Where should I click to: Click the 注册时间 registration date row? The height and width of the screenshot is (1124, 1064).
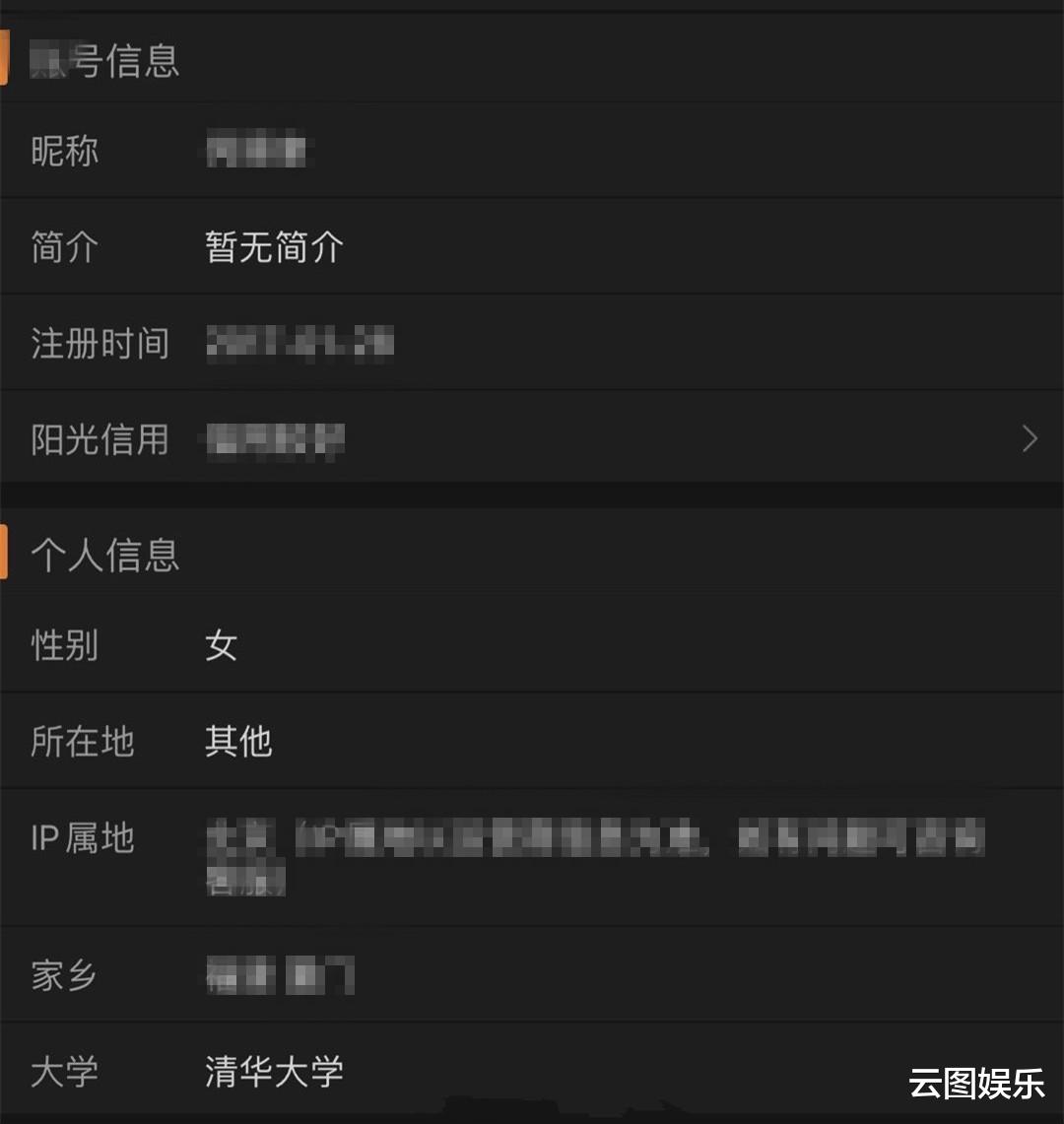(296, 343)
